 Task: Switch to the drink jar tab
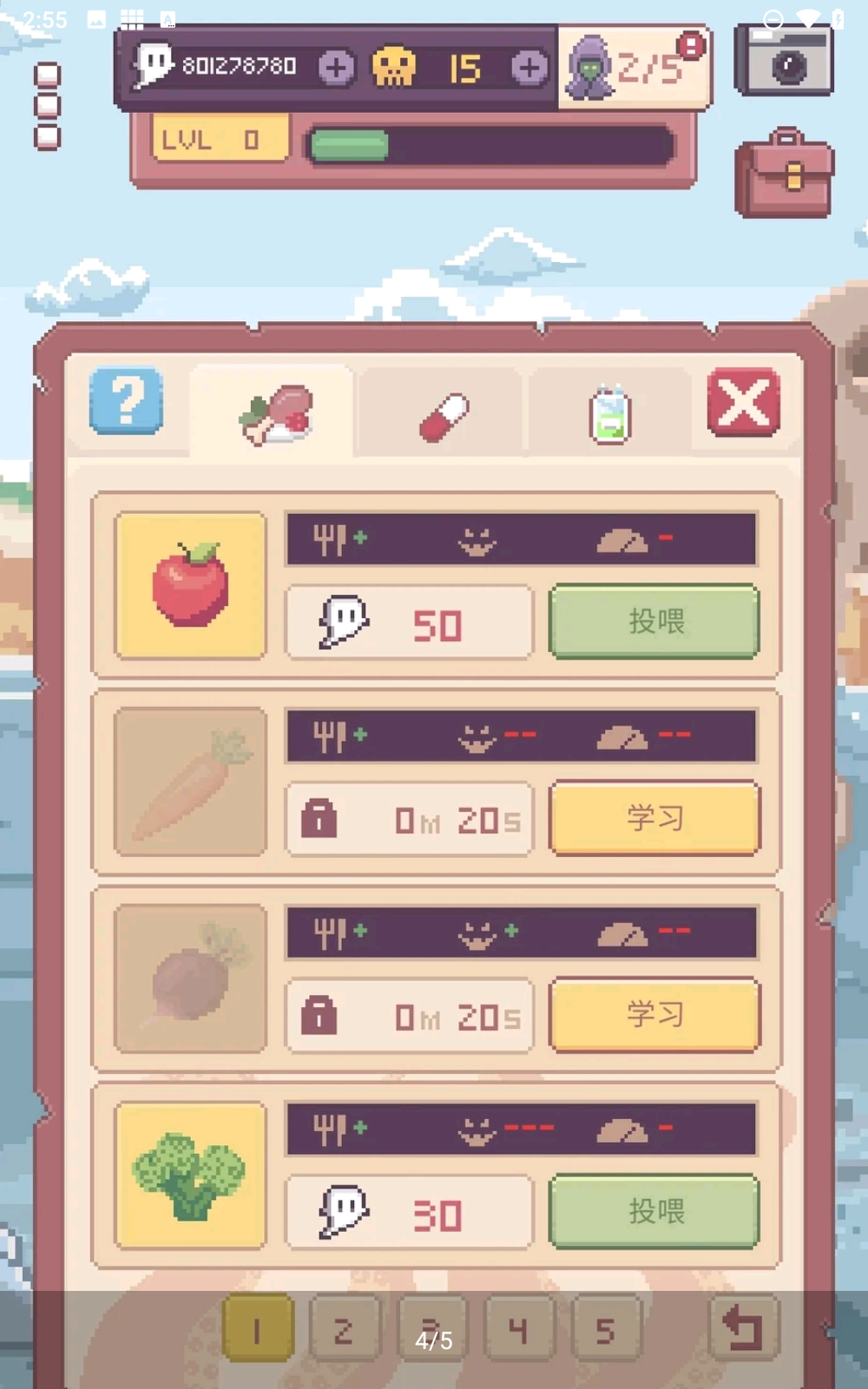coord(610,414)
